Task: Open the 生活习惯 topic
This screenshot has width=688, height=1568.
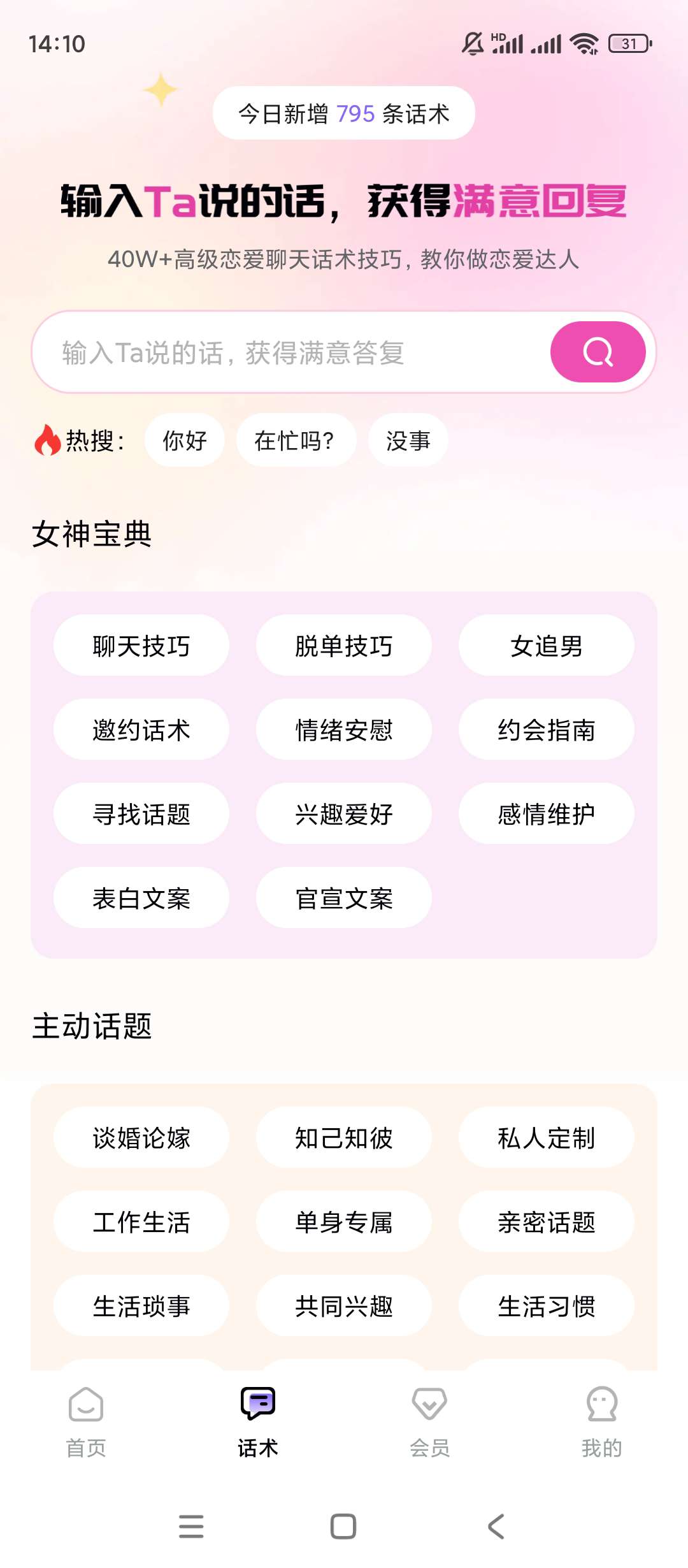Action: click(546, 1306)
